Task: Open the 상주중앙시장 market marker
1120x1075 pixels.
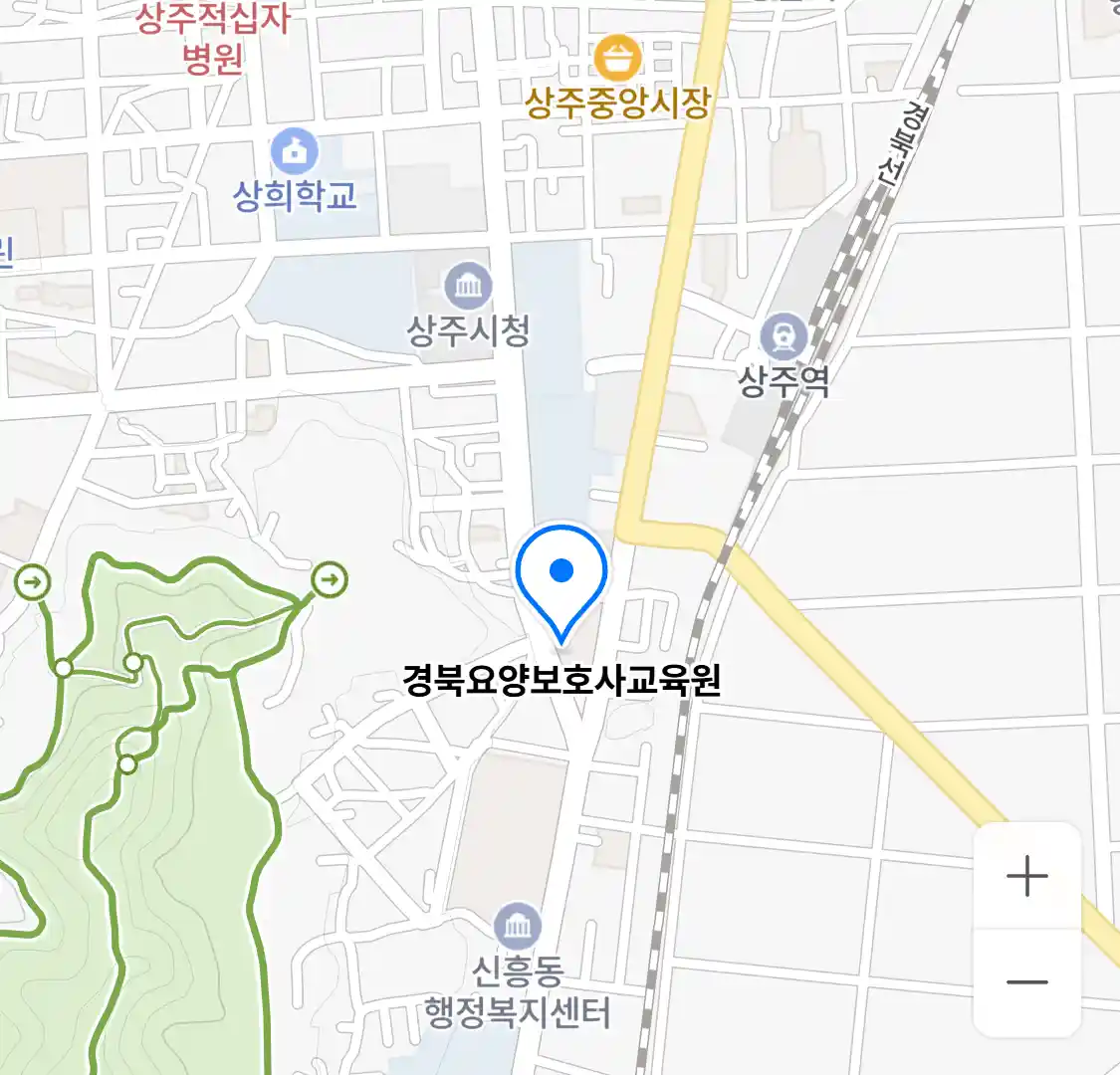Action: (x=617, y=59)
